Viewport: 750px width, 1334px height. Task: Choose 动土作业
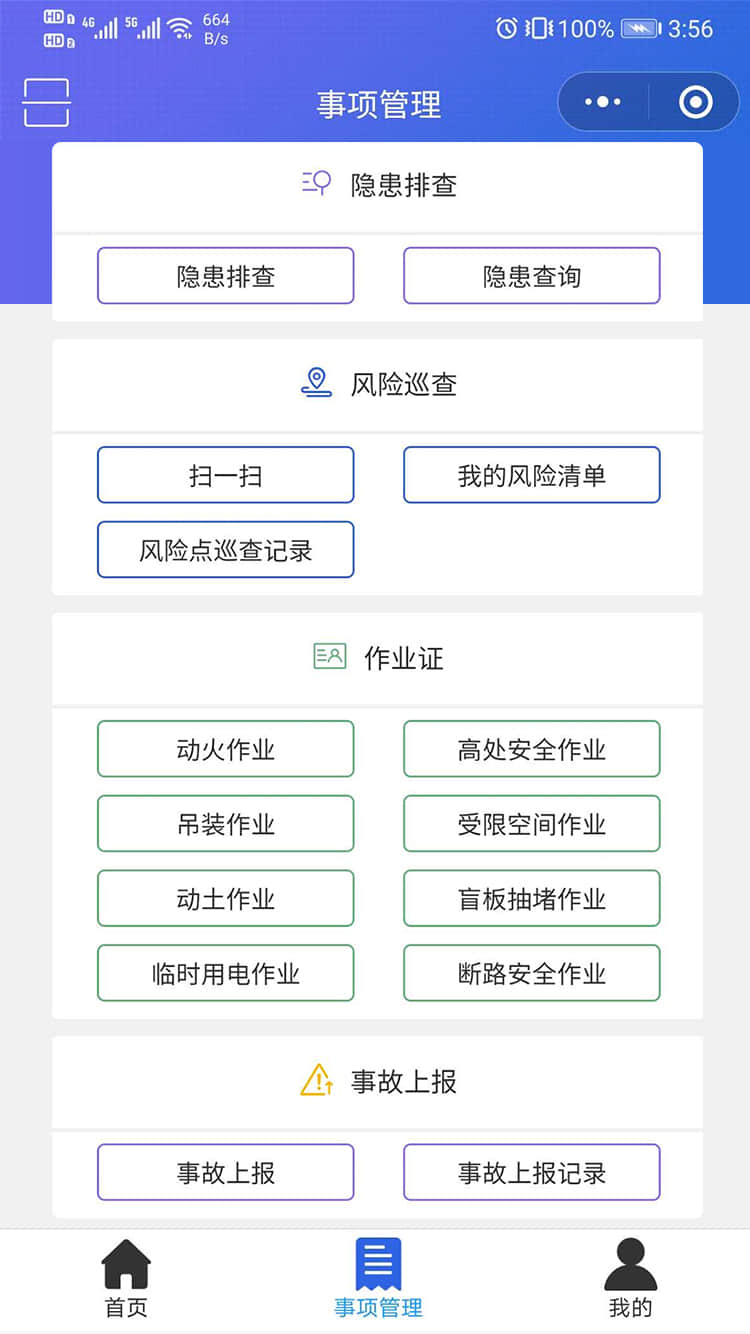point(226,899)
